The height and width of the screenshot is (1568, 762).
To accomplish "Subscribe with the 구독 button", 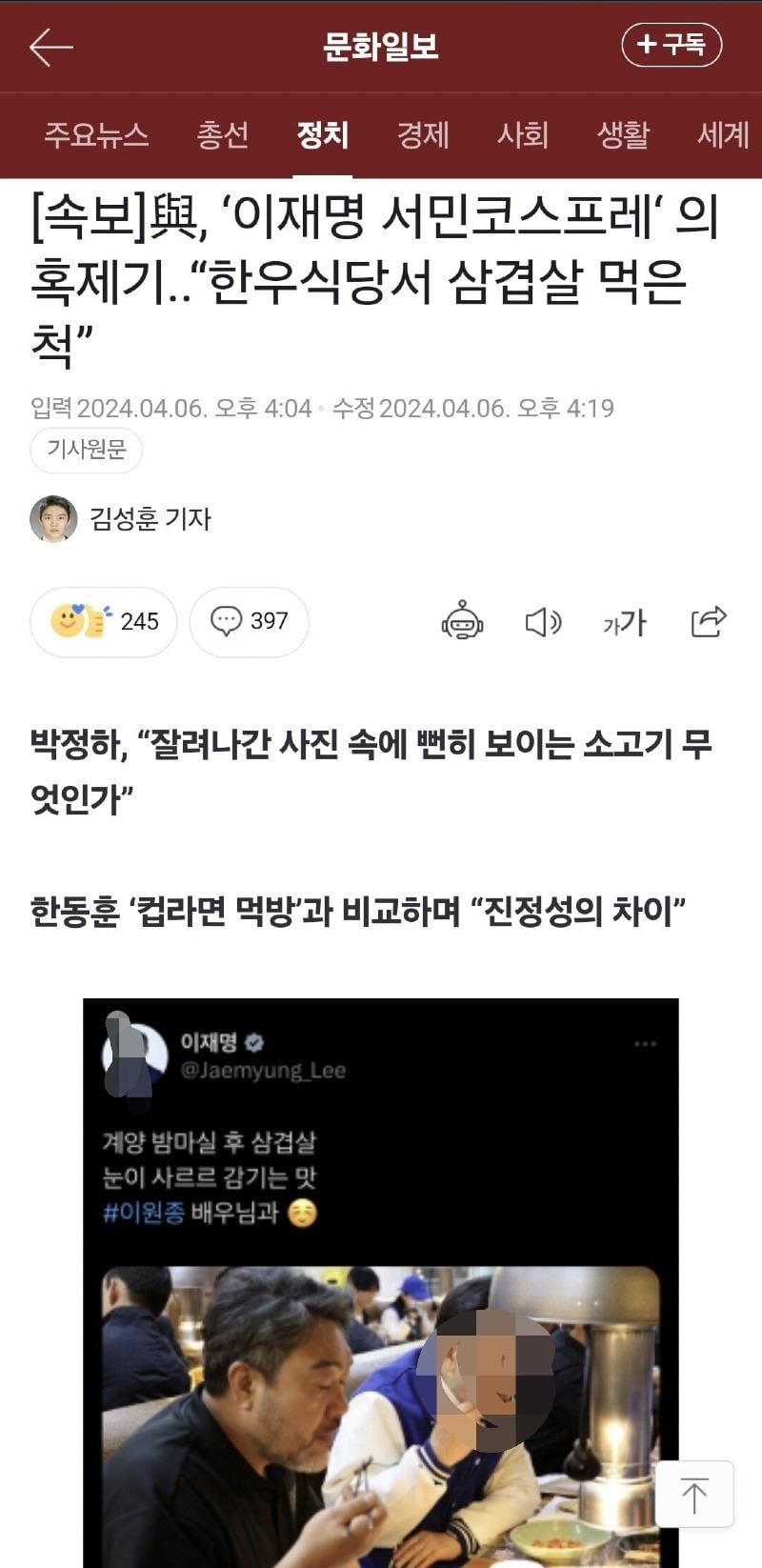I will point(672,45).
